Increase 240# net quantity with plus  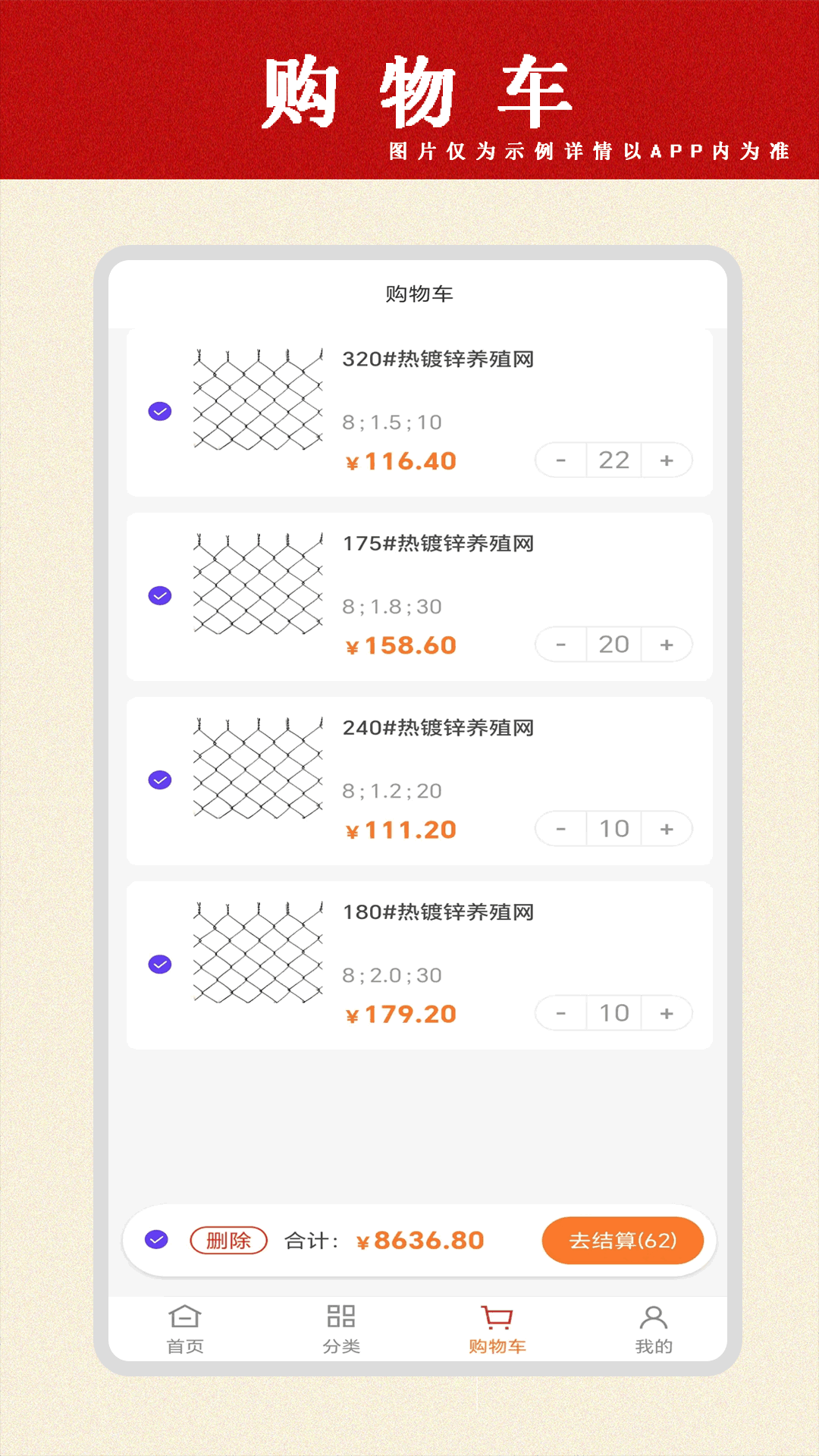[666, 828]
